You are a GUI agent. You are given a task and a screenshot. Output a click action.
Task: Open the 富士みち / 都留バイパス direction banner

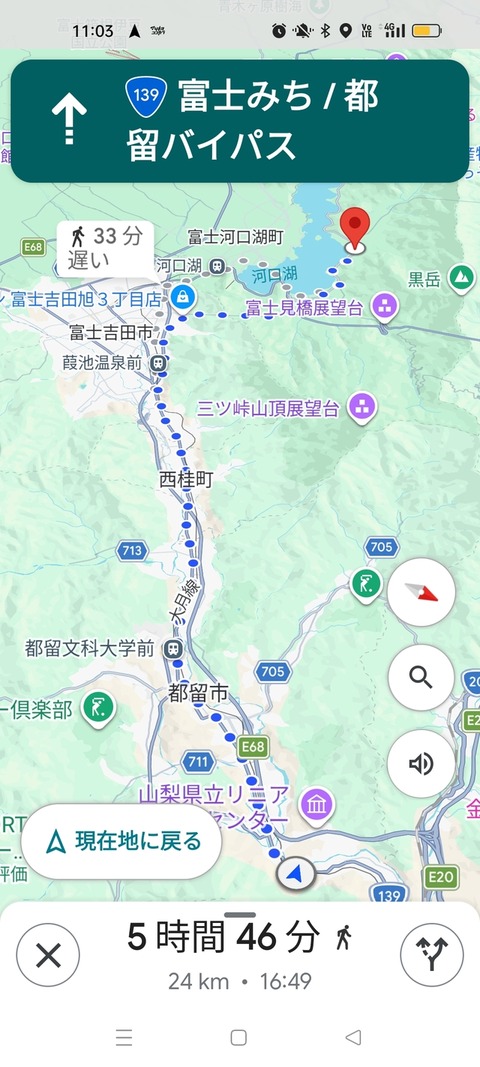(240, 121)
